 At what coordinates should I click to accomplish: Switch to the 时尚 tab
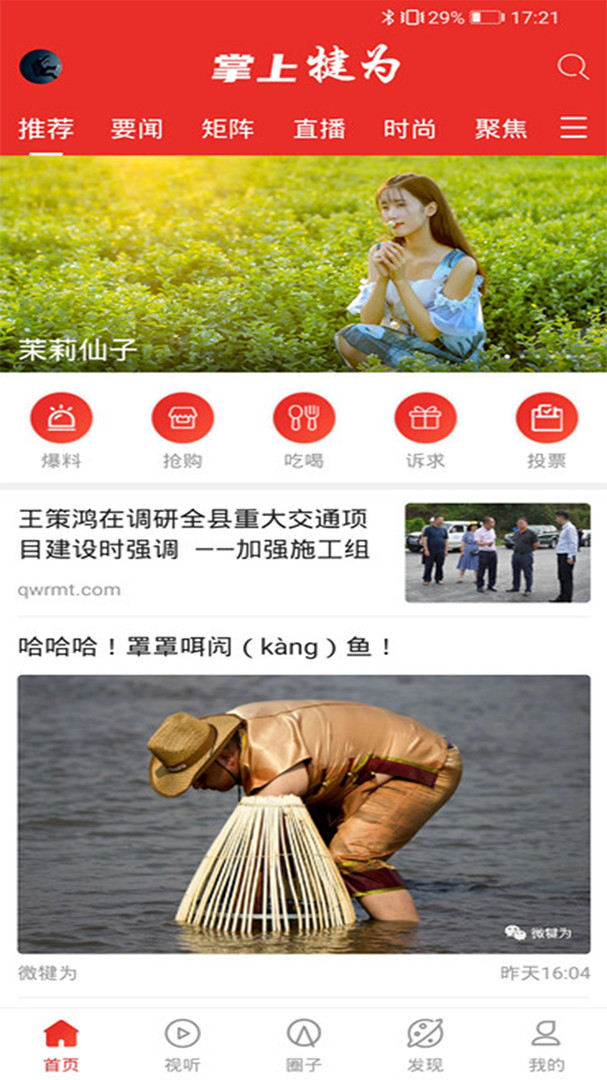[410, 129]
